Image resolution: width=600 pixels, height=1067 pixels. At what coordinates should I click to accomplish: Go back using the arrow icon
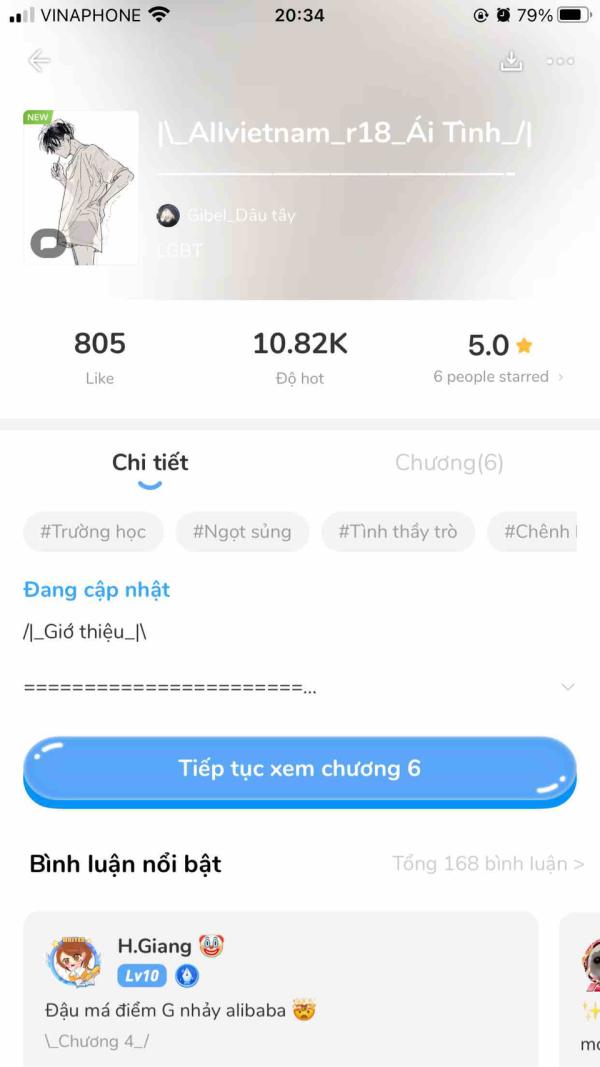point(39,61)
